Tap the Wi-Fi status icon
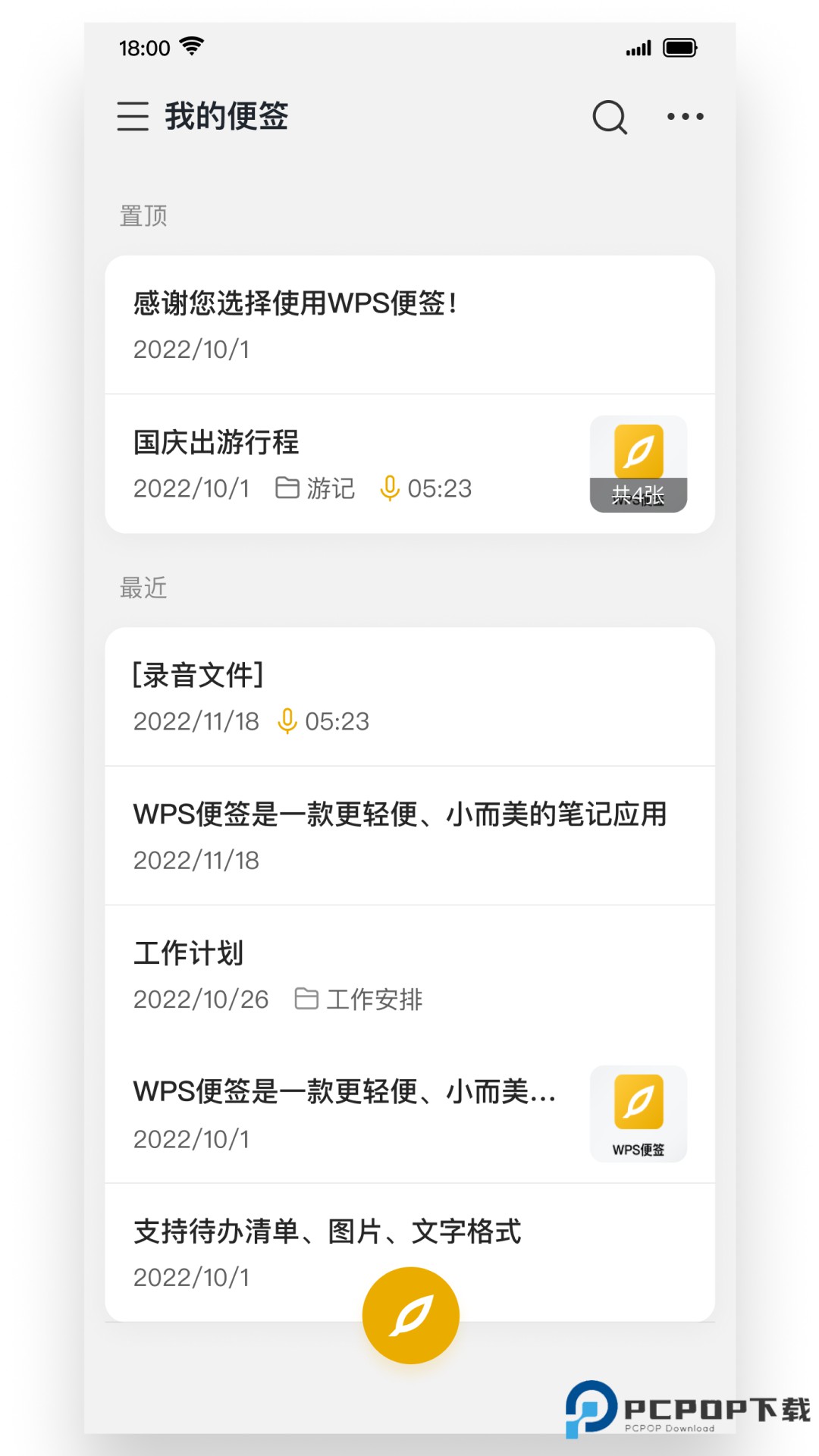The image size is (819, 1456). point(190,47)
